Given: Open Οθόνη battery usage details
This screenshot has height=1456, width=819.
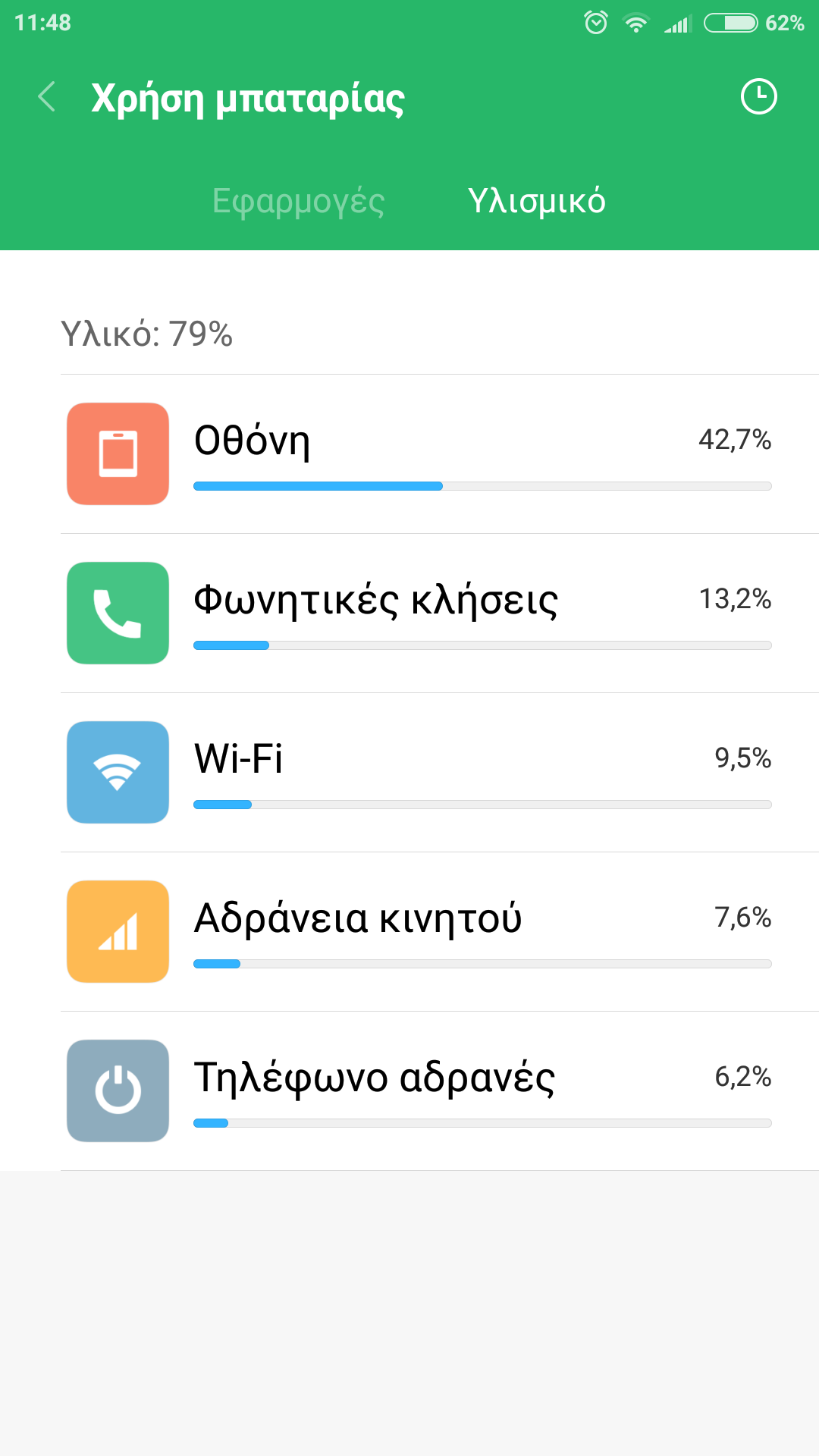Looking at the screenshot, I should (x=440, y=454).
